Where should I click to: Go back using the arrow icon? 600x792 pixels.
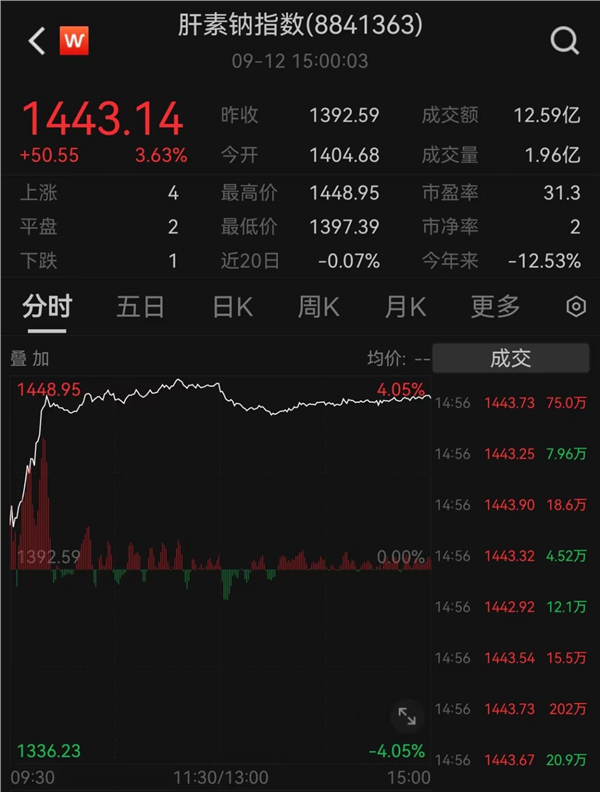37,41
